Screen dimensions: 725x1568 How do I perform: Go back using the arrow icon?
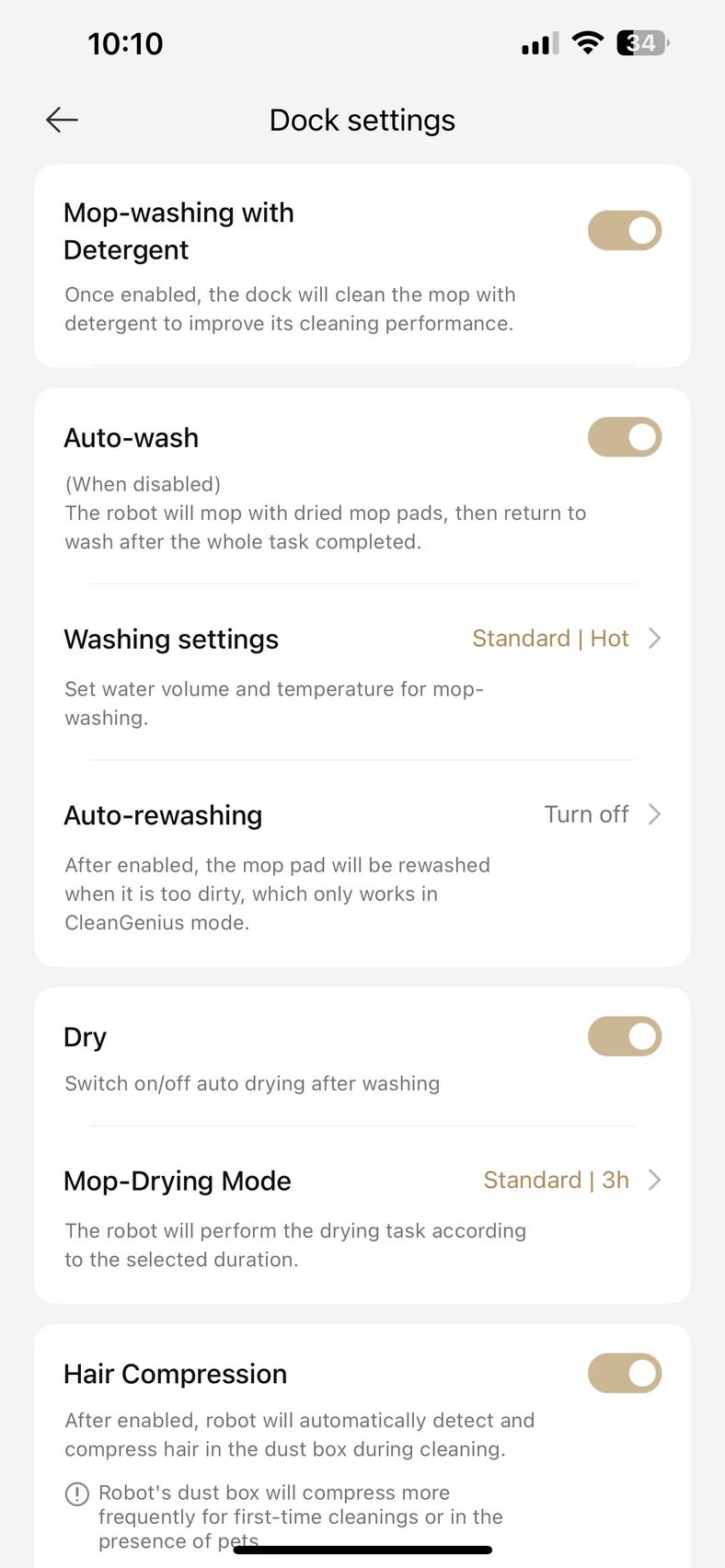click(62, 120)
